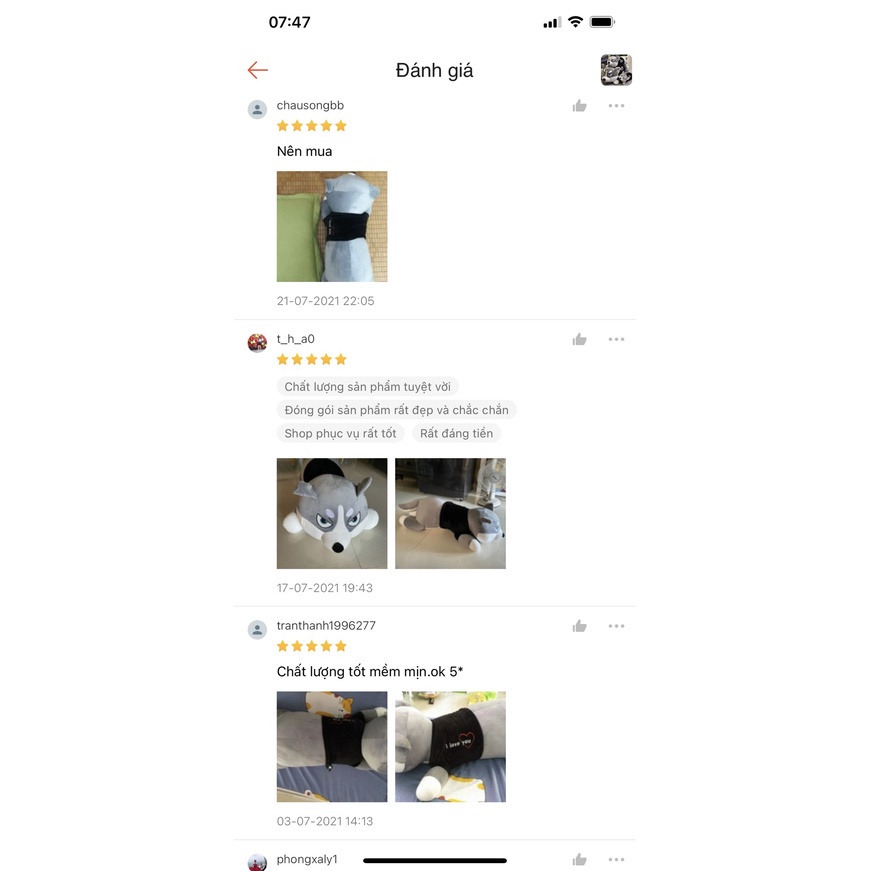The width and height of the screenshot is (871, 871).
Task: View t_h_a0's husky face photo
Action: coord(332,513)
